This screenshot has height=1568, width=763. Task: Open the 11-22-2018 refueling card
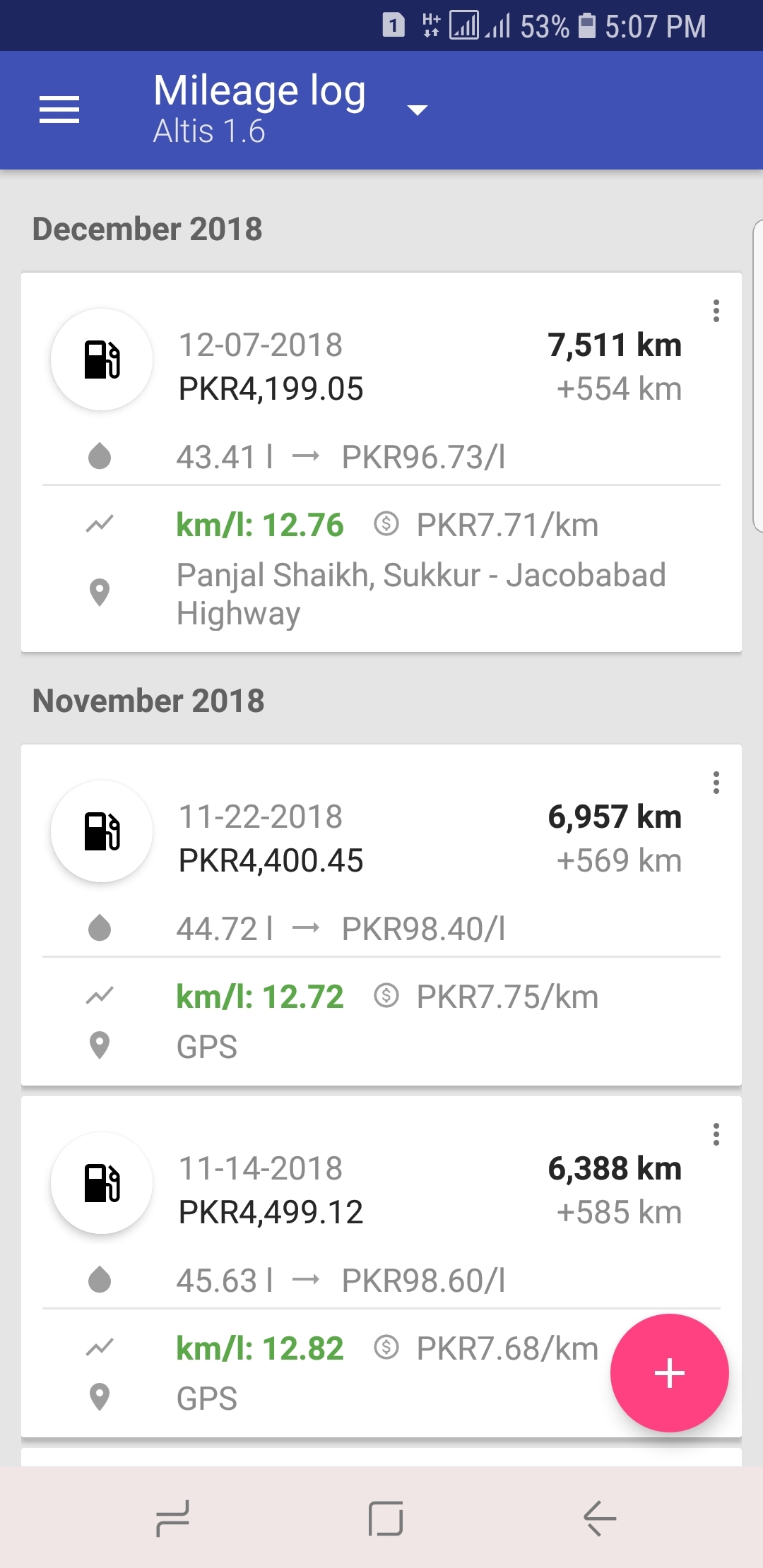tap(381, 915)
